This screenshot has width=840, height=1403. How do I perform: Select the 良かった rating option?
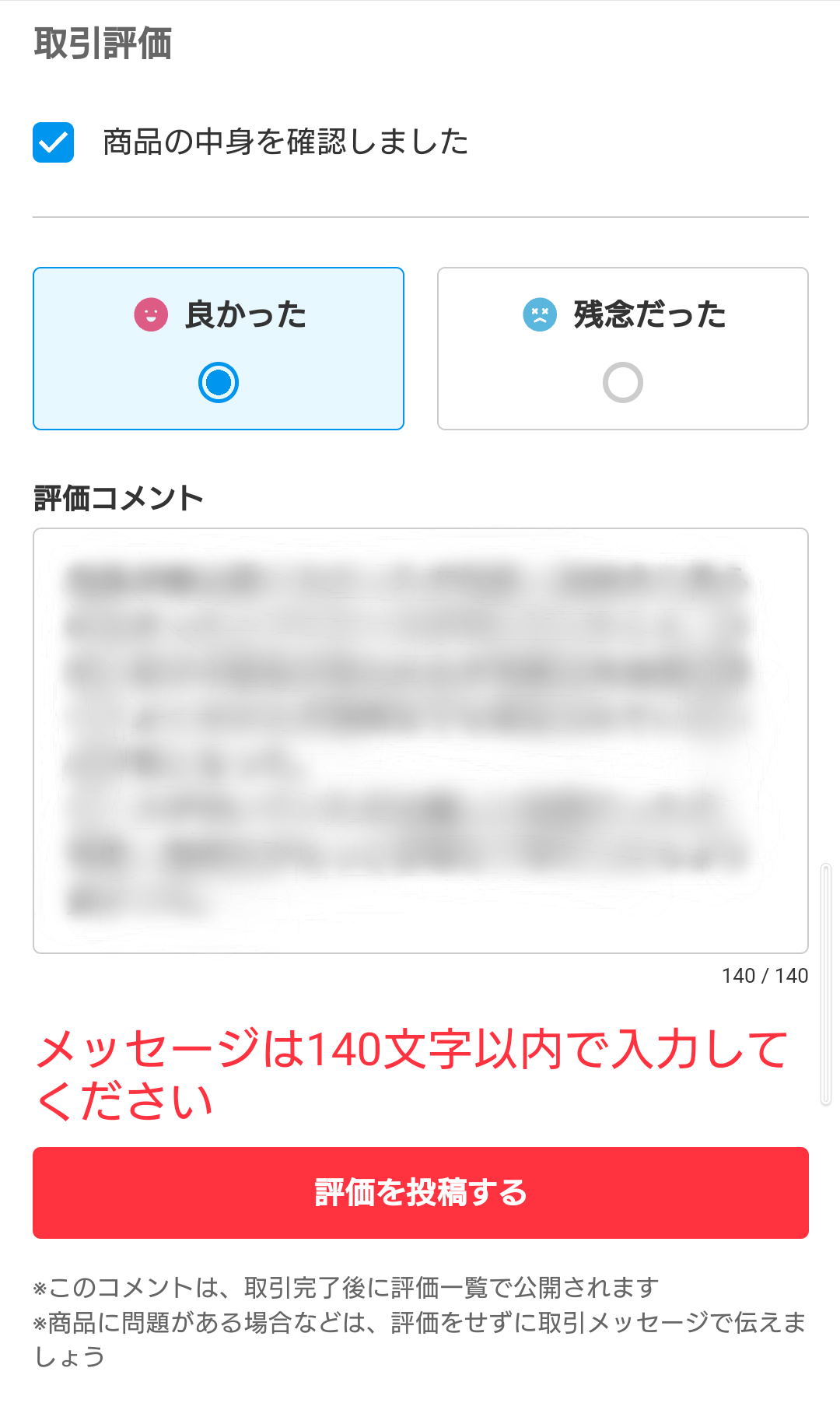tap(219, 349)
